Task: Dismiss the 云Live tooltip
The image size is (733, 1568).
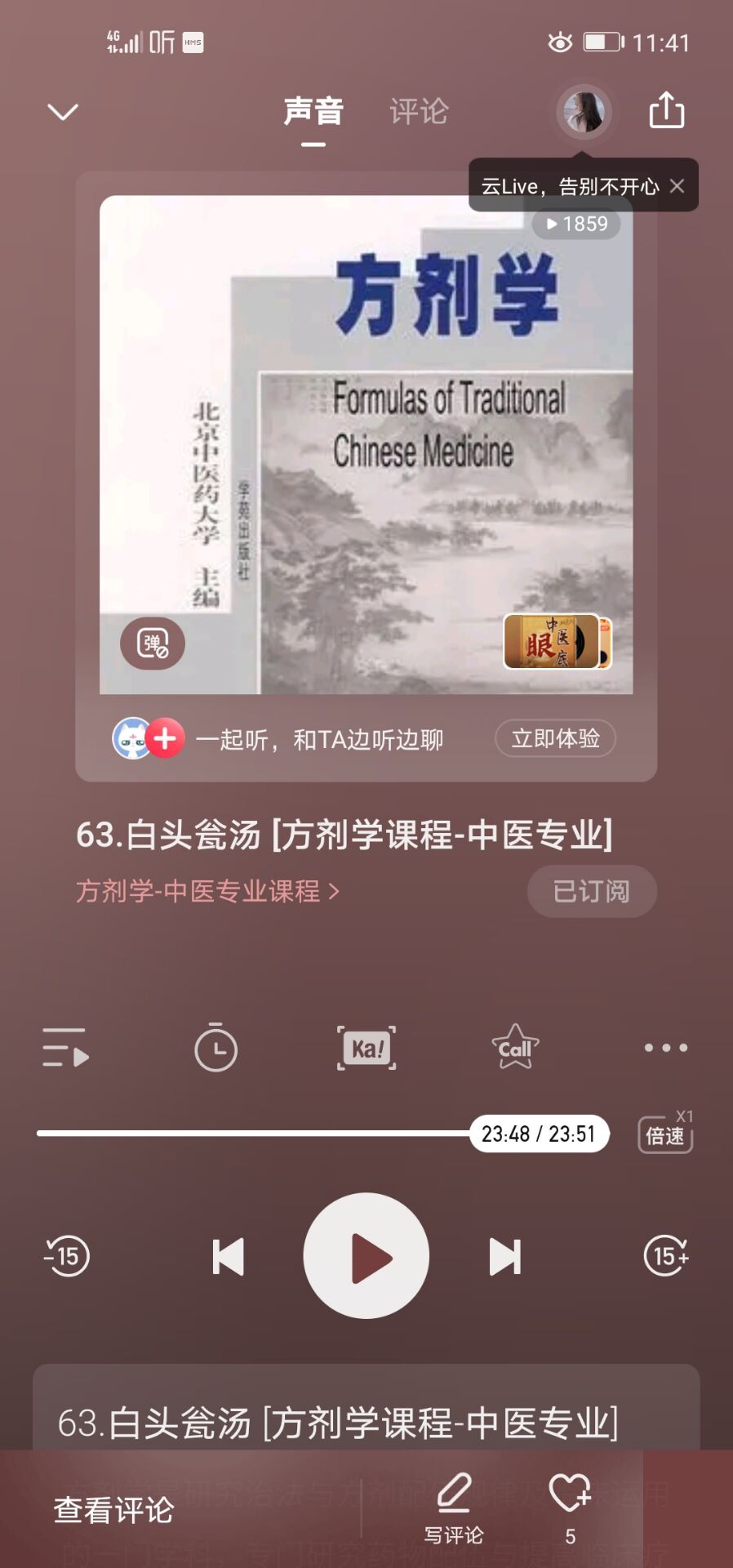Action: coord(677,186)
